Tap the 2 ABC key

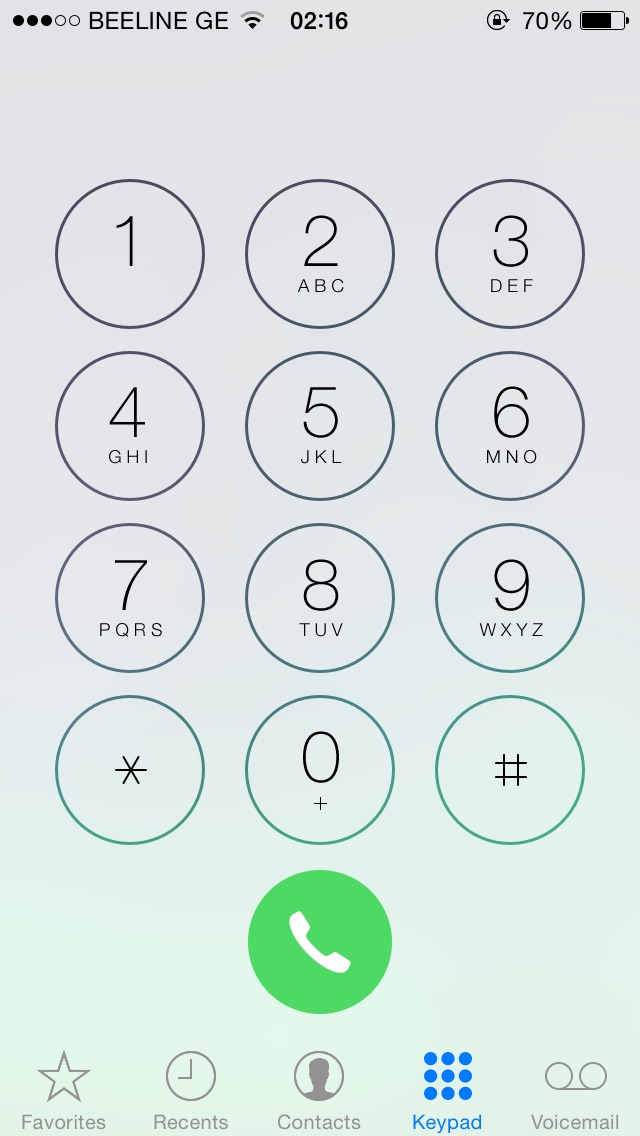tap(320, 254)
